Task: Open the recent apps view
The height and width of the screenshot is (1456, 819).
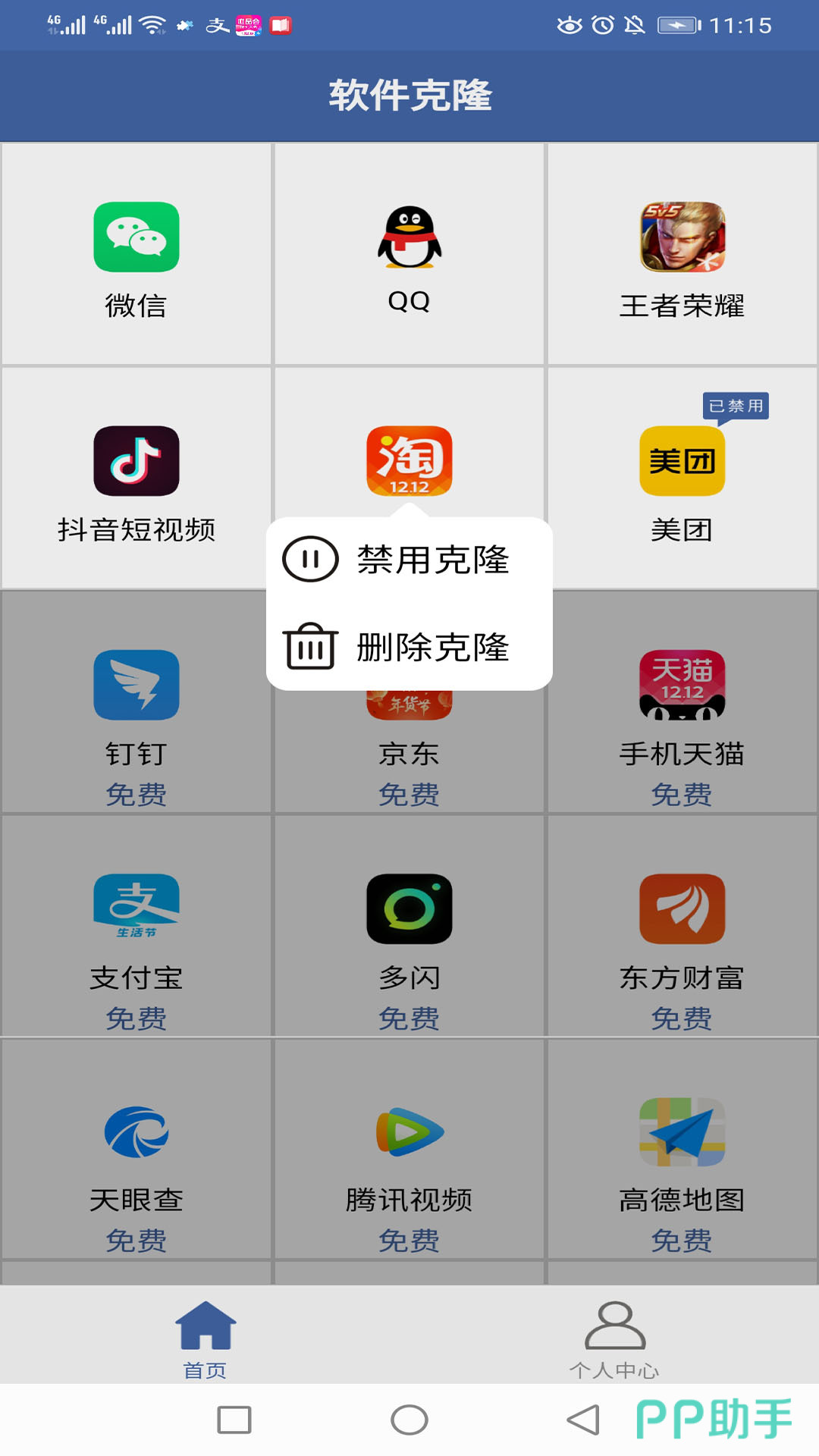Action: (234, 1420)
